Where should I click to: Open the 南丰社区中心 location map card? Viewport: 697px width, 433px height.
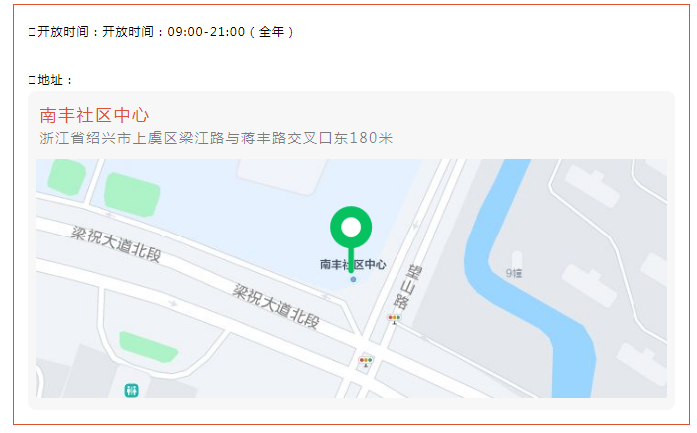[95, 116]
